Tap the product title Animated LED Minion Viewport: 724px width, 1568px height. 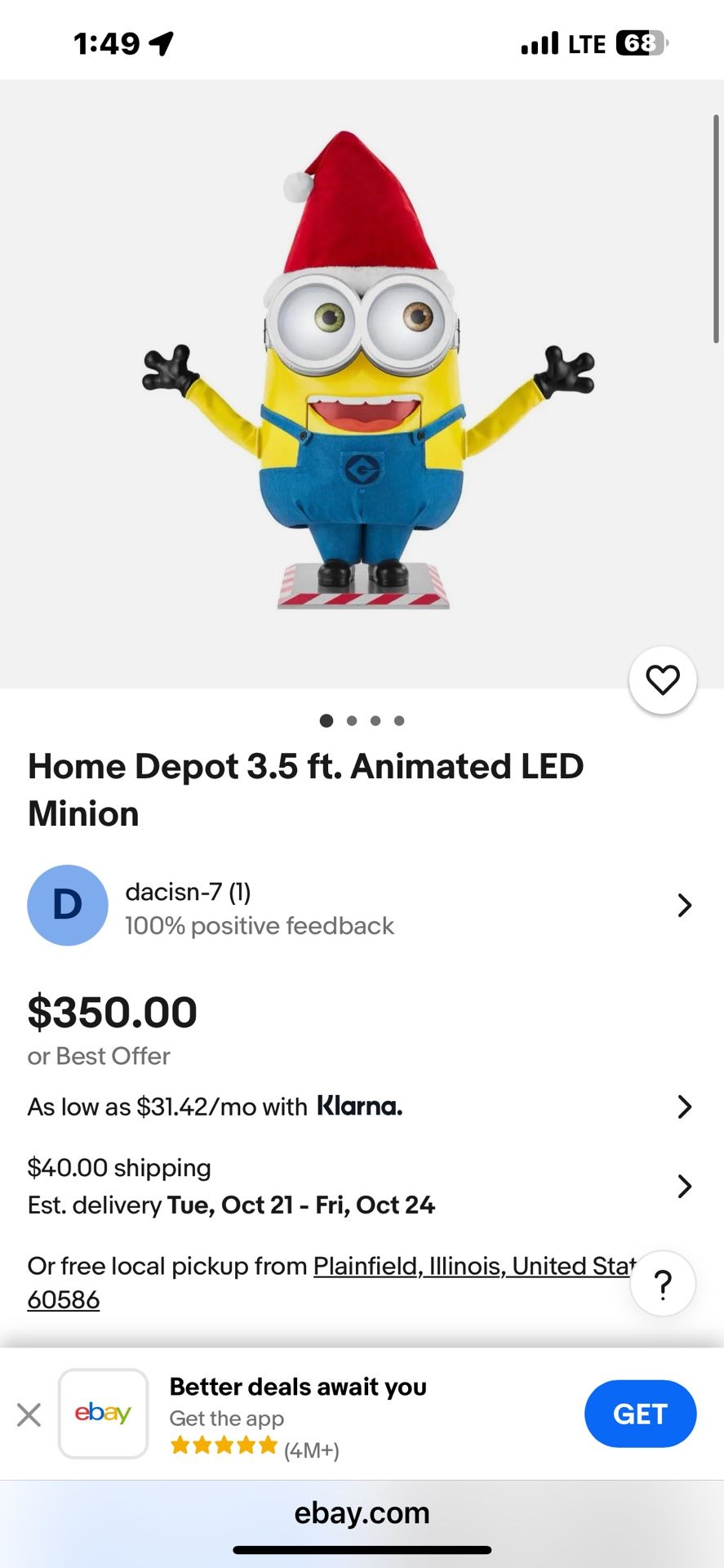pos(306,788)
